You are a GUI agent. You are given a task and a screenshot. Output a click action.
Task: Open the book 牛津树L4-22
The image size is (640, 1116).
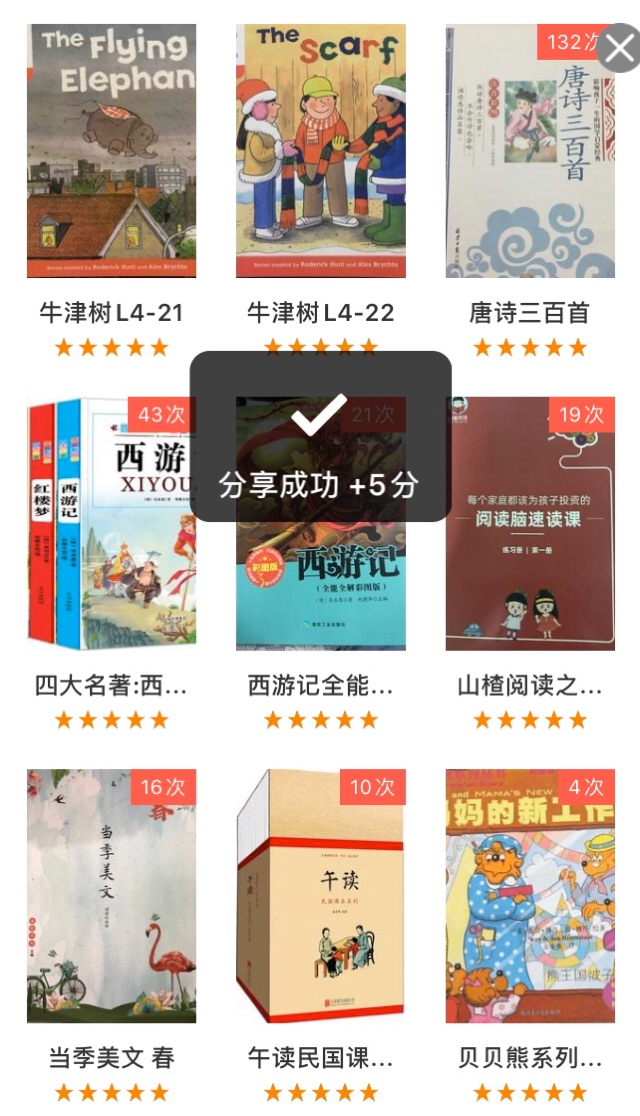[x=320, y=152]
